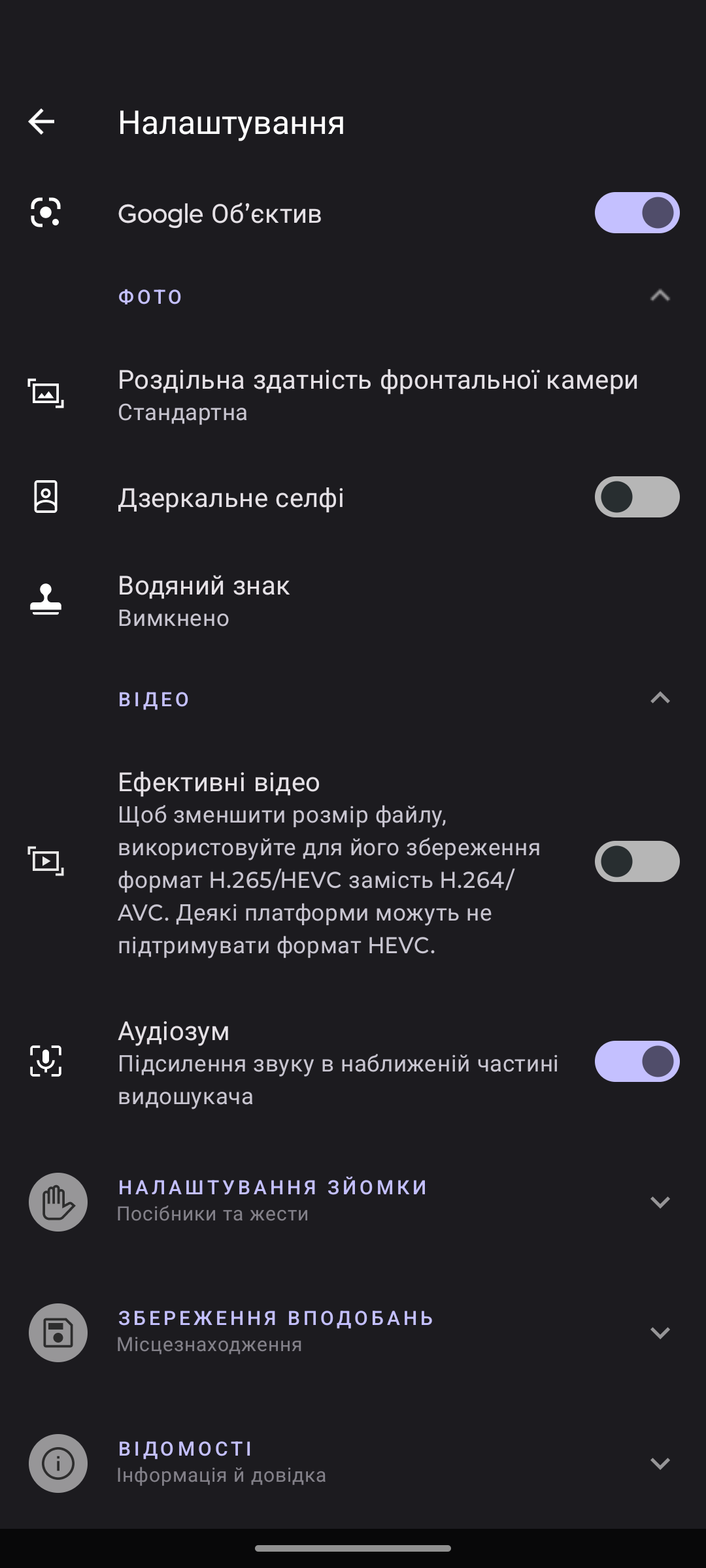
Task: Expand Налаштування зйомки section
Action: tap(660, 1201)
